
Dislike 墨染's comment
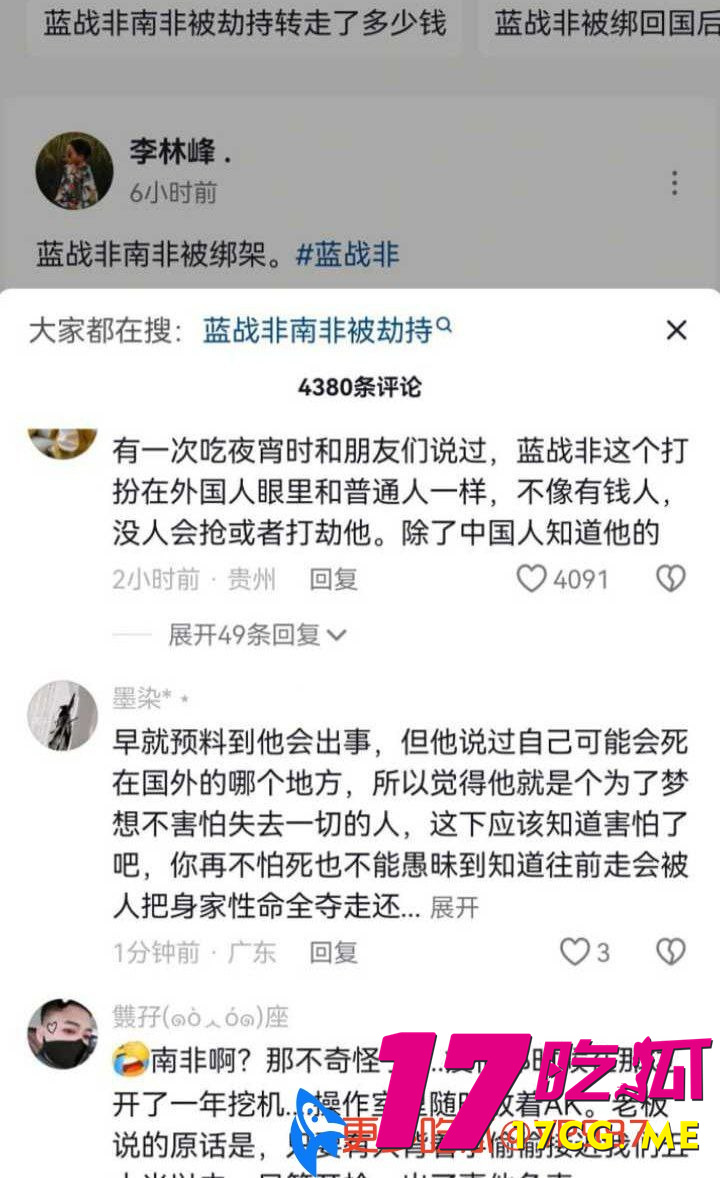coord(670,952)
